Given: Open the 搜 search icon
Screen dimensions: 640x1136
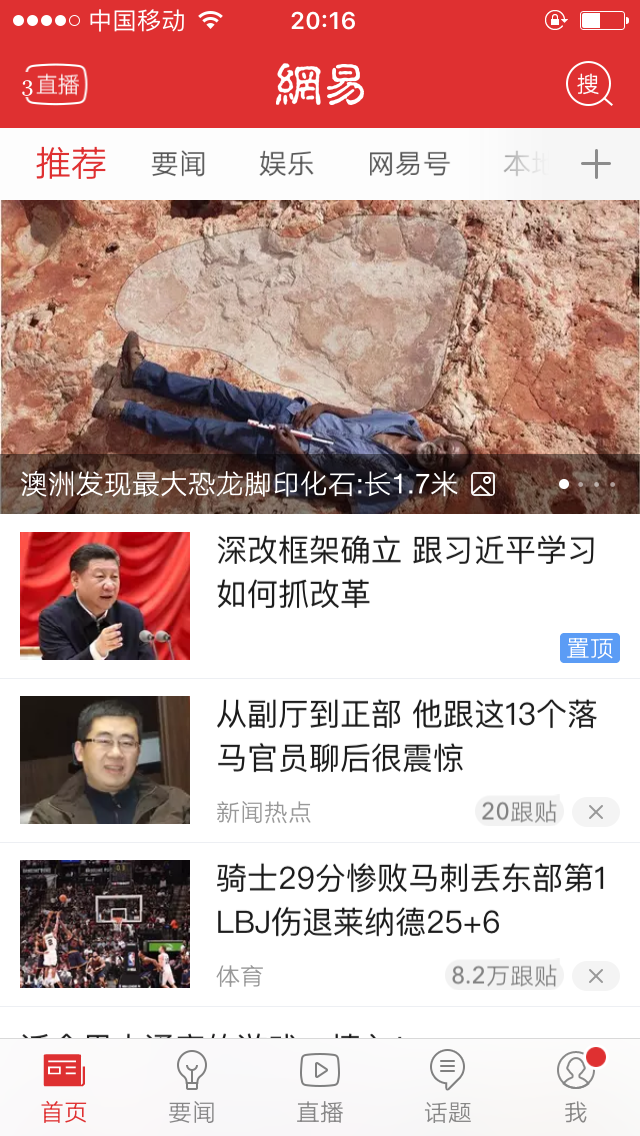Looking at the screenshot, I should pos(589,84).
